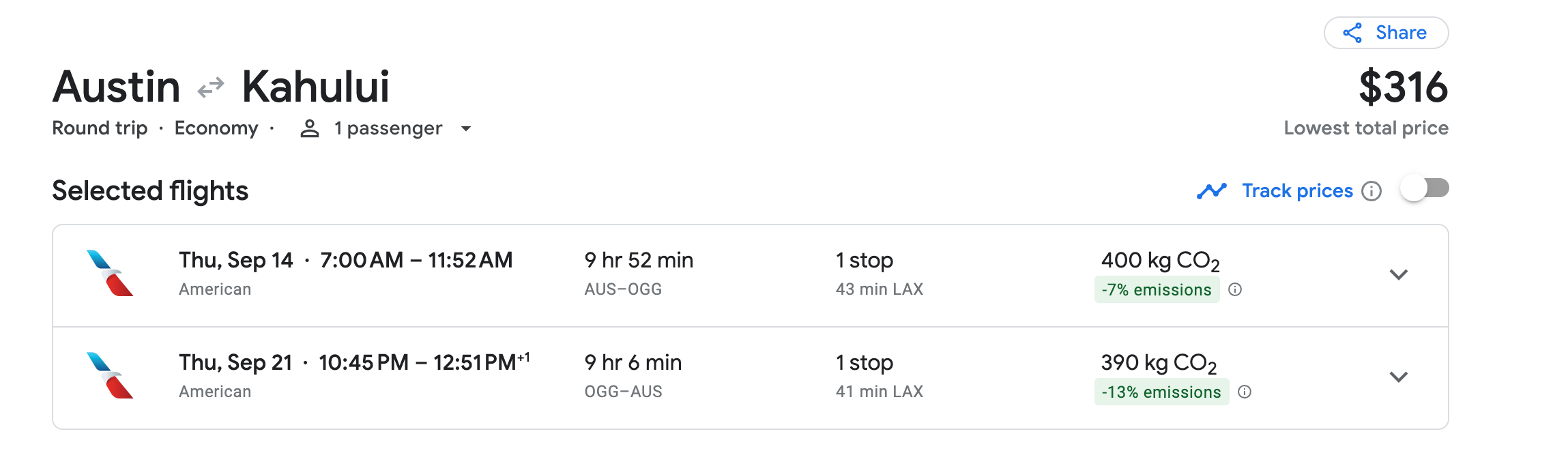Expand the Thu, Sep 14 flight details
1568x464 pixels.
click(1398, 275)
